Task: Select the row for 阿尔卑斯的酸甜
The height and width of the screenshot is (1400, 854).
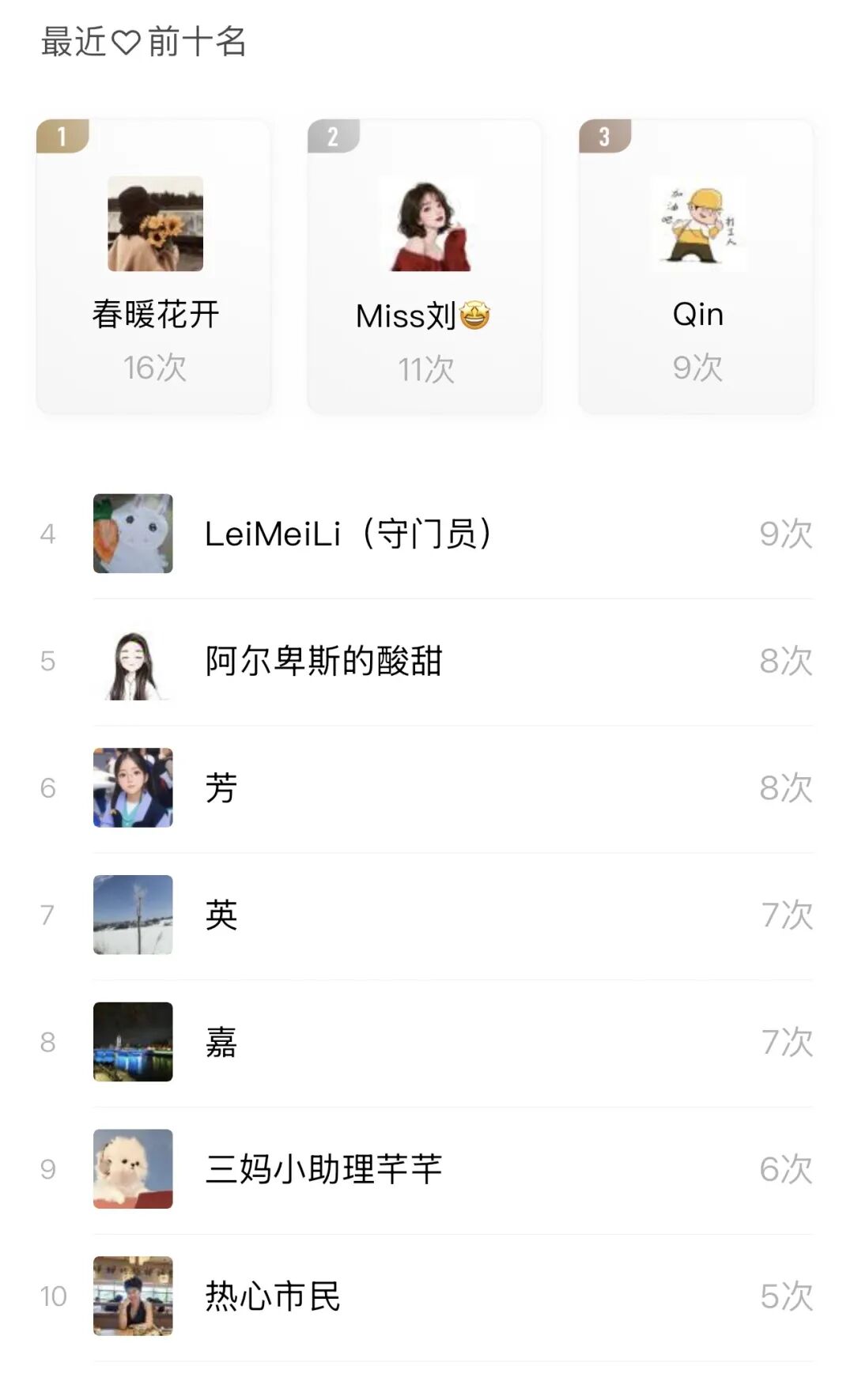Action: [427, 661]
